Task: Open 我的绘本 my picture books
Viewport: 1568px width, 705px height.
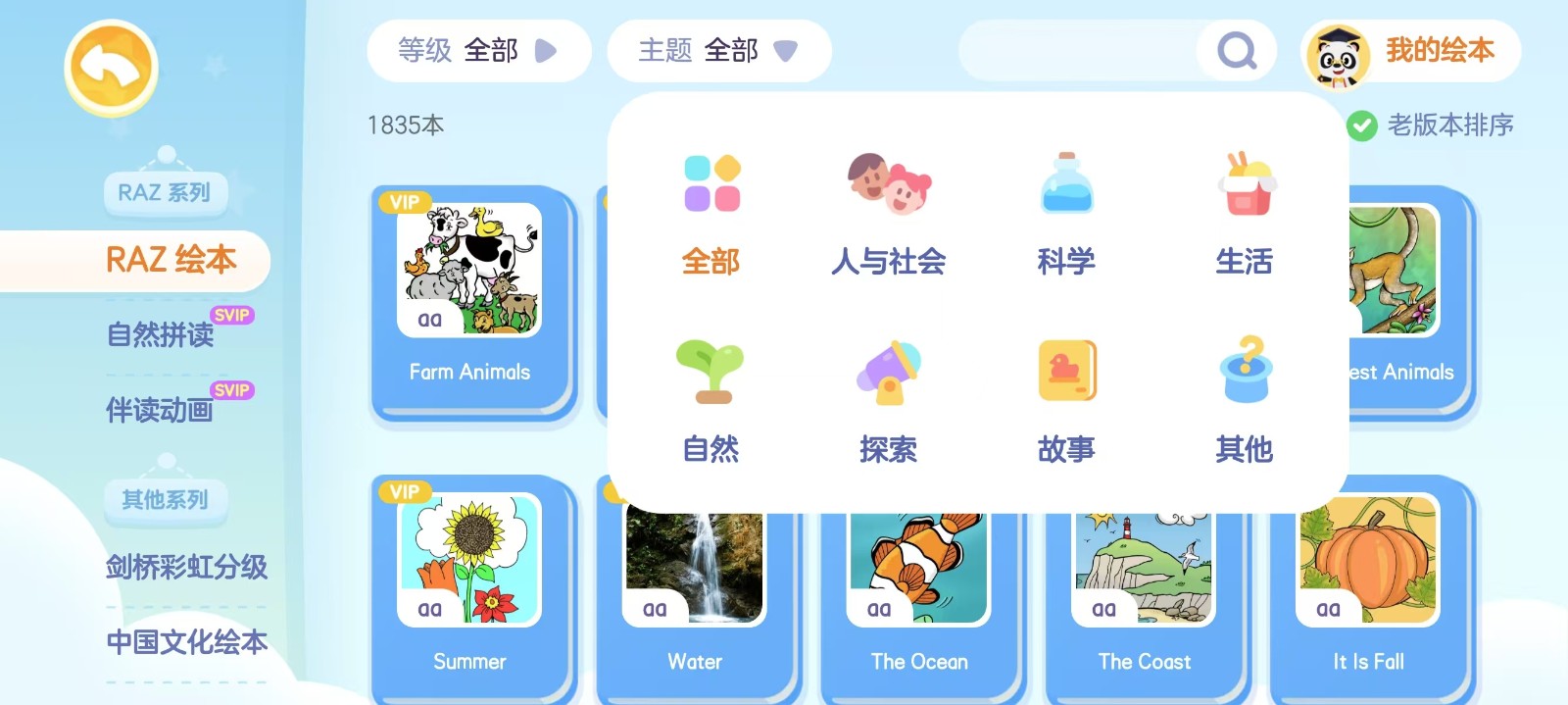Action: (x=1411, y=51)
